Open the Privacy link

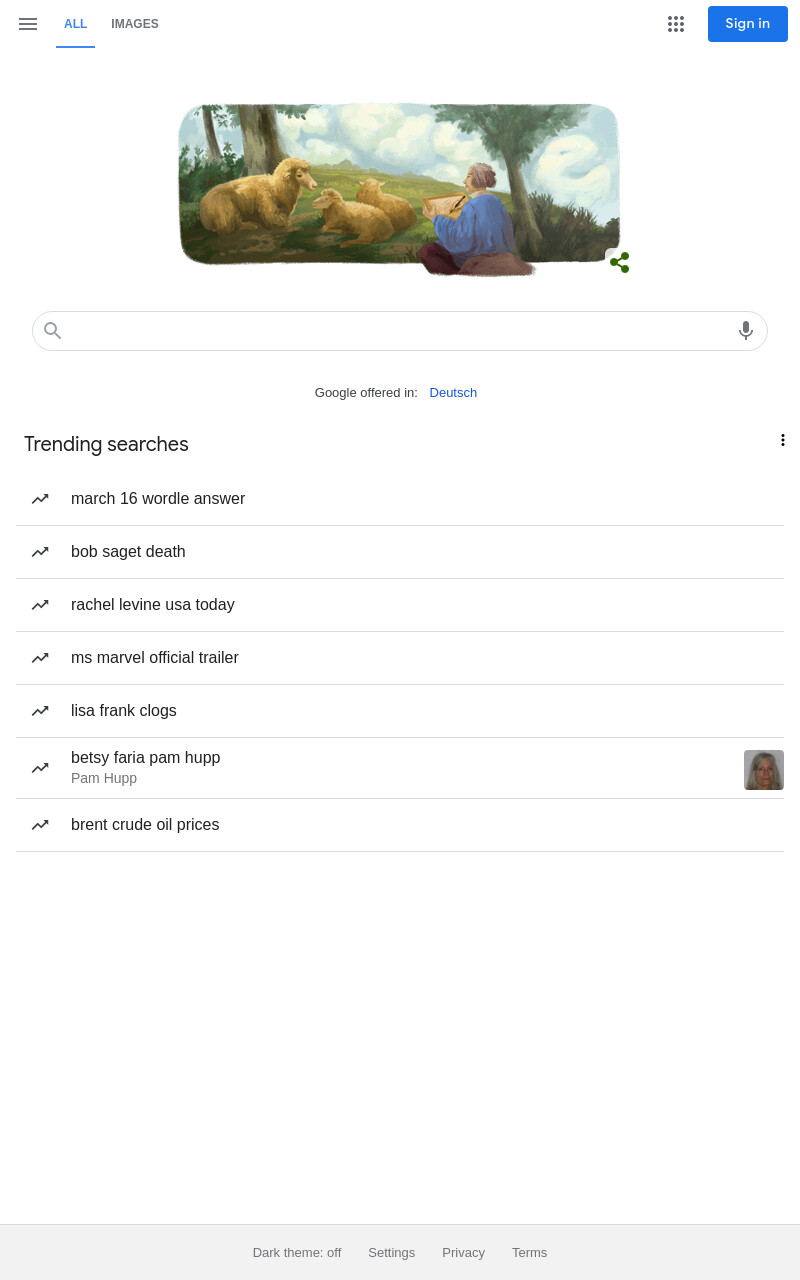coord(463,1252)
